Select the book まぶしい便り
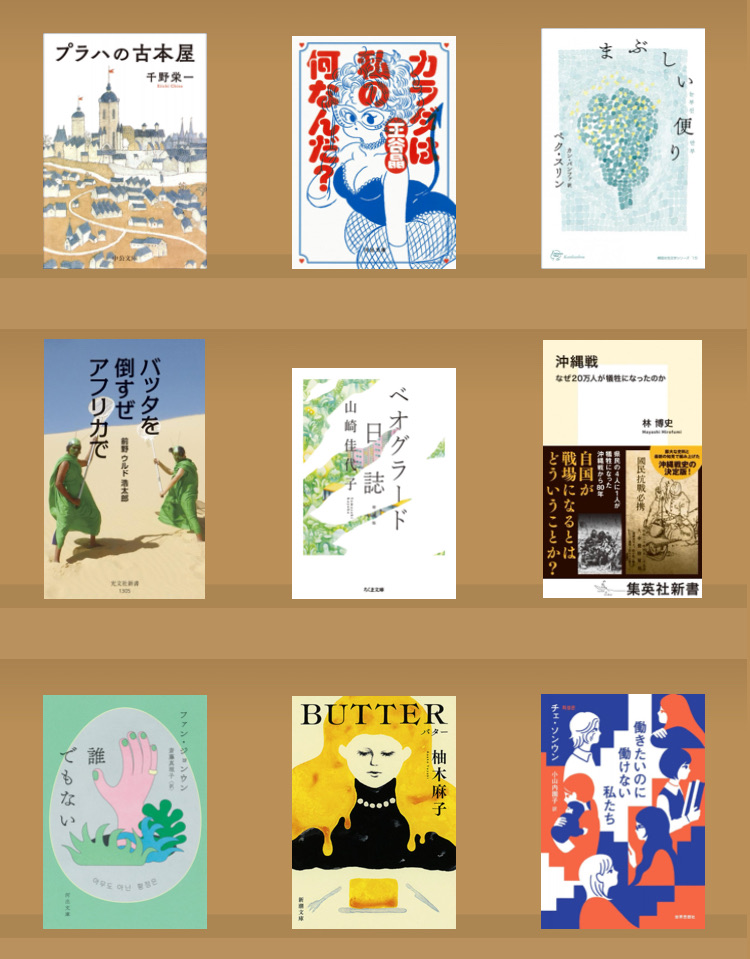This screenshot has width=750, height=959. (623, 148)
